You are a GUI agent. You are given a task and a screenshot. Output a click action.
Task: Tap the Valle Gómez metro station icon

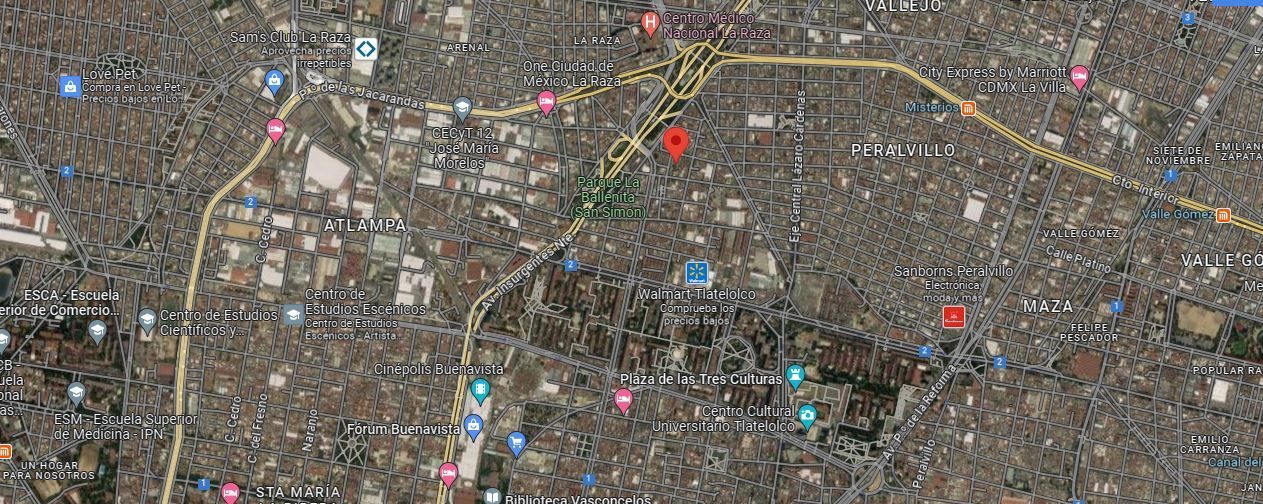[x=1224, y=214]
